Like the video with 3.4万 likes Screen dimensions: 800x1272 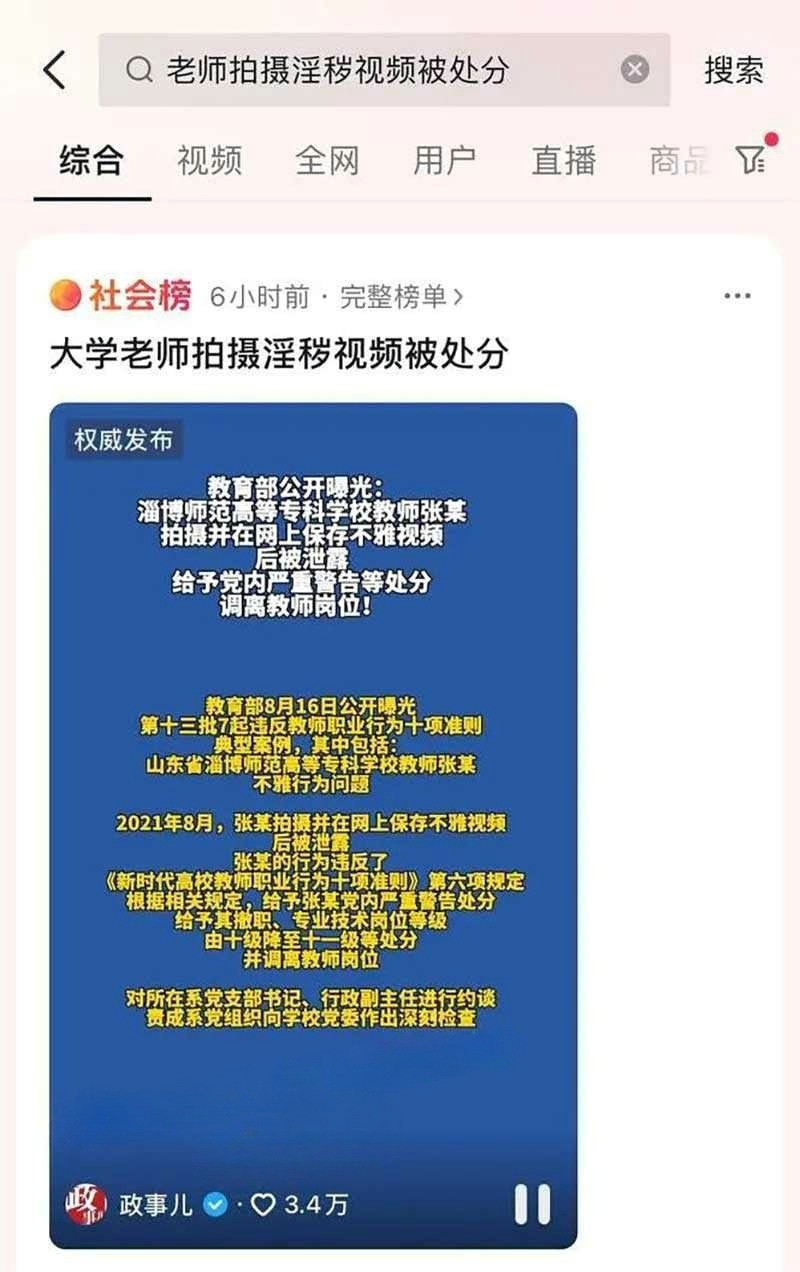(263, 1205)
